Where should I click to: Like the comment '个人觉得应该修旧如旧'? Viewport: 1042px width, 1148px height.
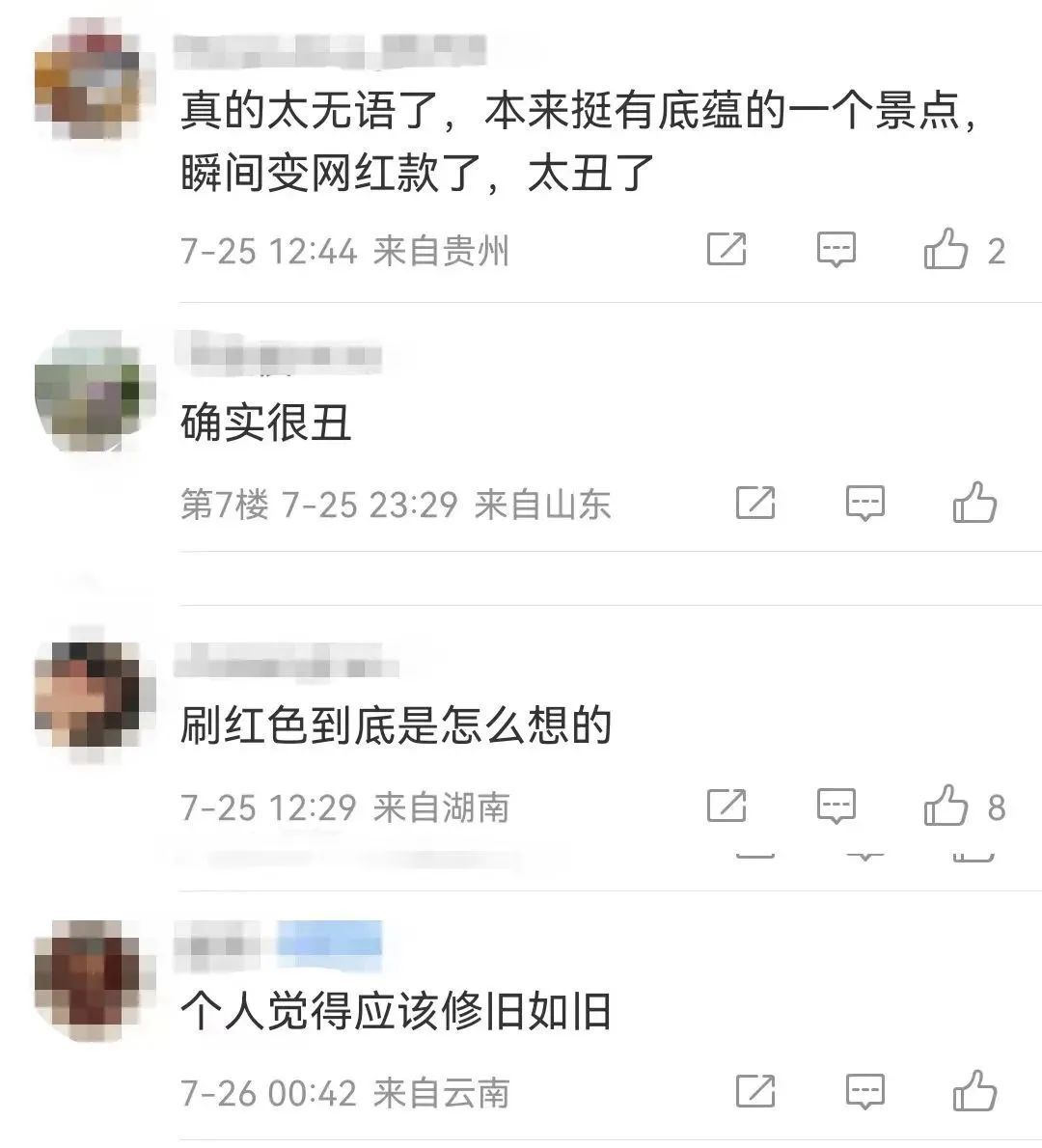coord(974,1091)
